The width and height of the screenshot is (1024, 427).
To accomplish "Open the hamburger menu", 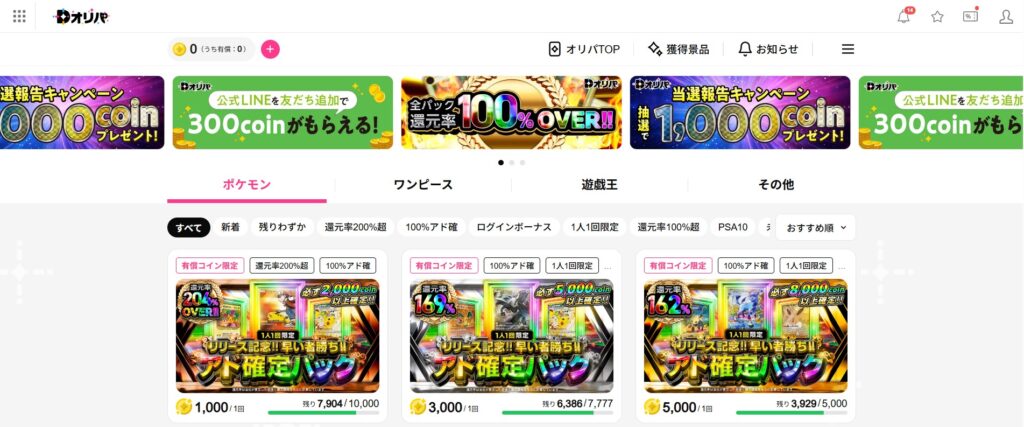I will click(848, 49).
